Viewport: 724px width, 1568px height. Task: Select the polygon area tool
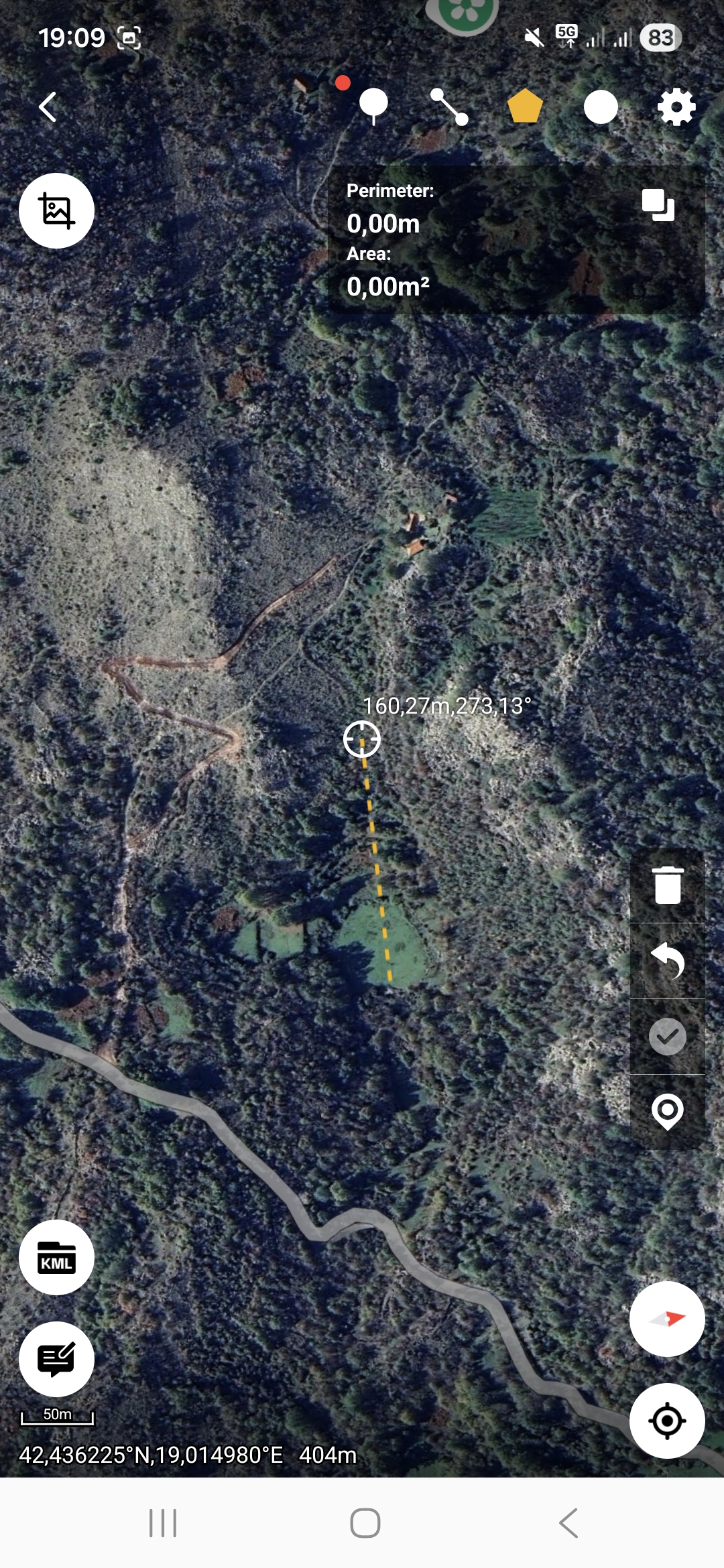525,107
